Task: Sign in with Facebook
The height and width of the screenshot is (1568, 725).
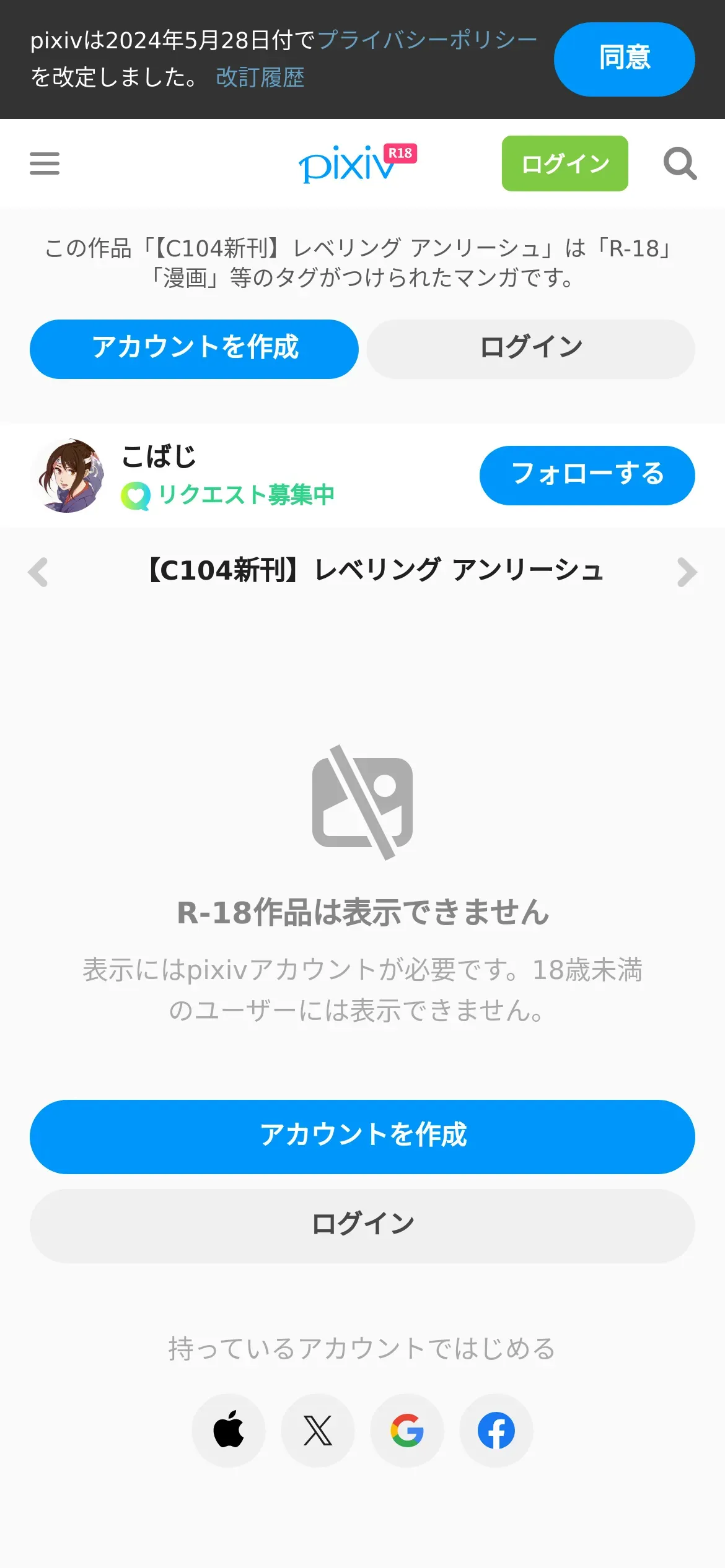Action: click(x=496, y=1431)
